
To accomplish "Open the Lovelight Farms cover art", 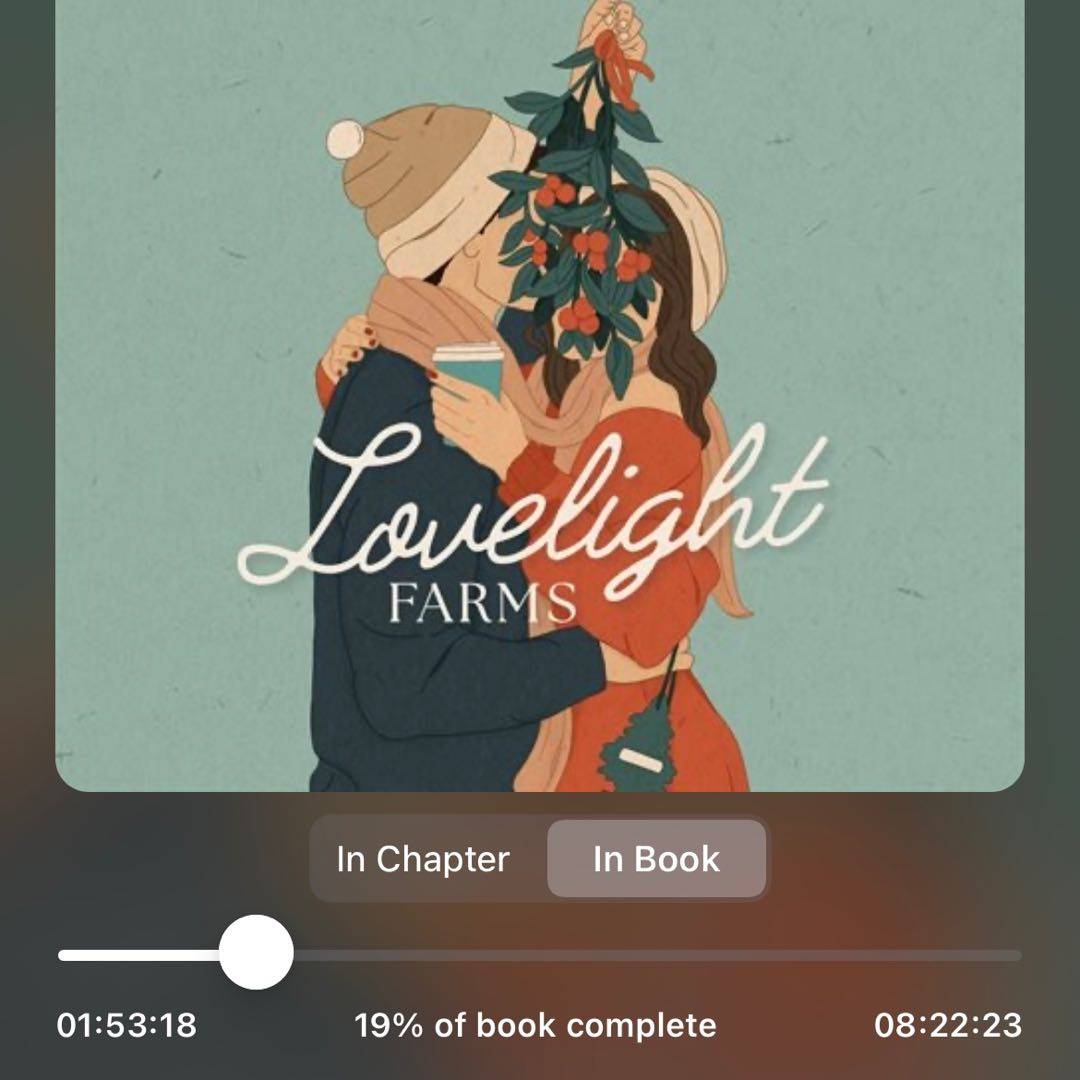I will pyautogui.click(x=540, y=400).
